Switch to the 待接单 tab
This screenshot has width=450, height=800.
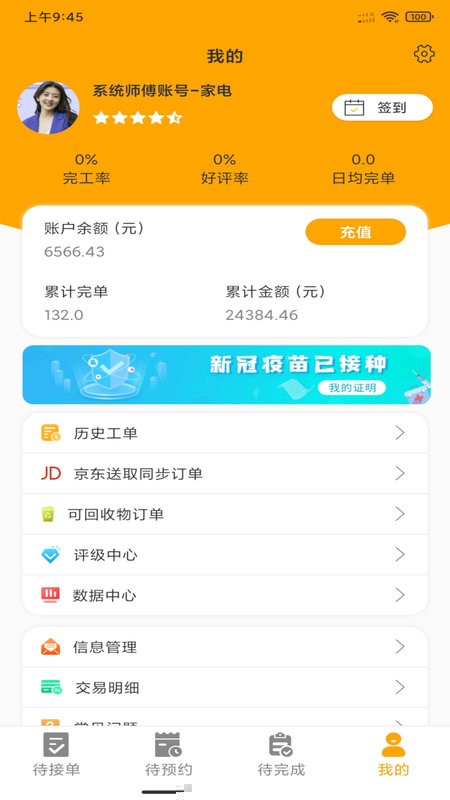point(56,755)
